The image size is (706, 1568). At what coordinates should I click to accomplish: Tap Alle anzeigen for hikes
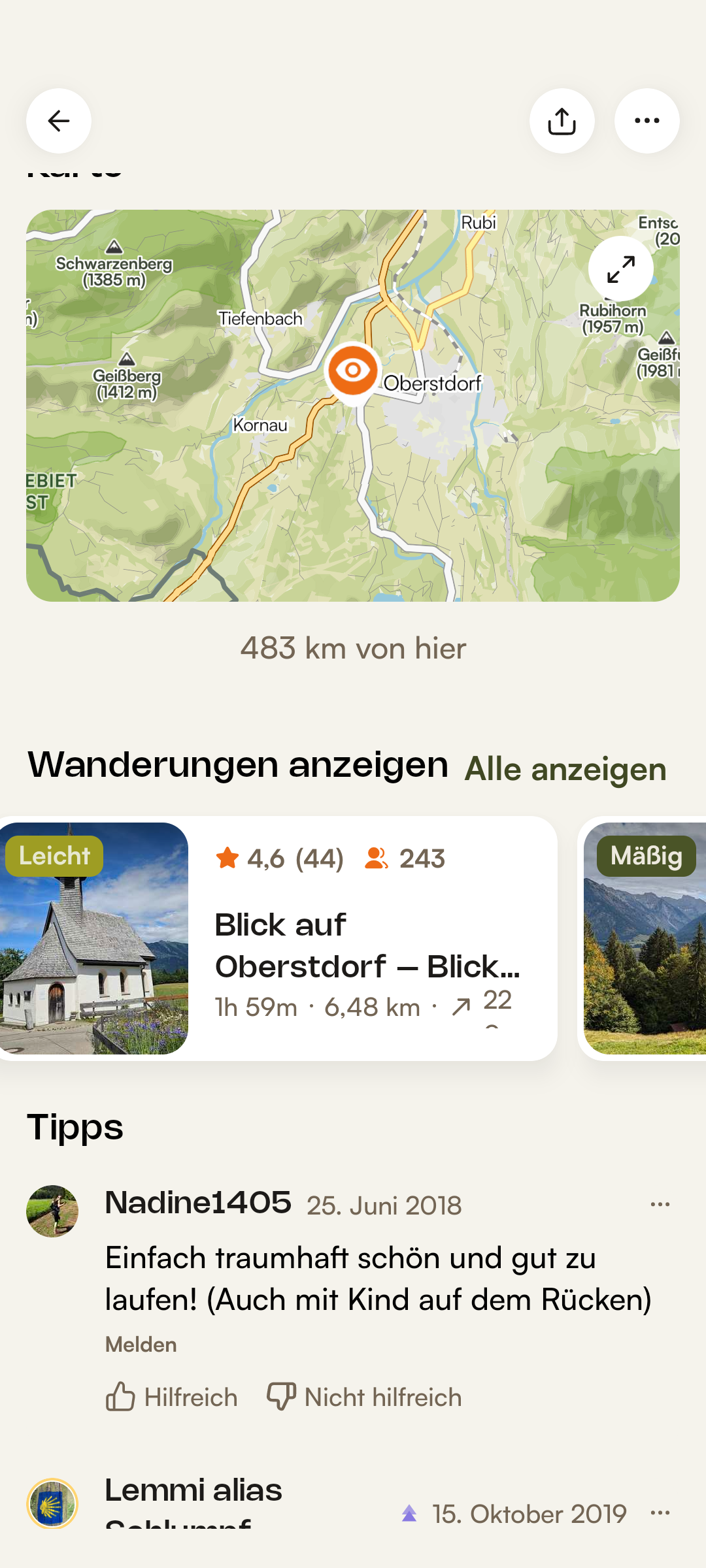click(565, 769)
